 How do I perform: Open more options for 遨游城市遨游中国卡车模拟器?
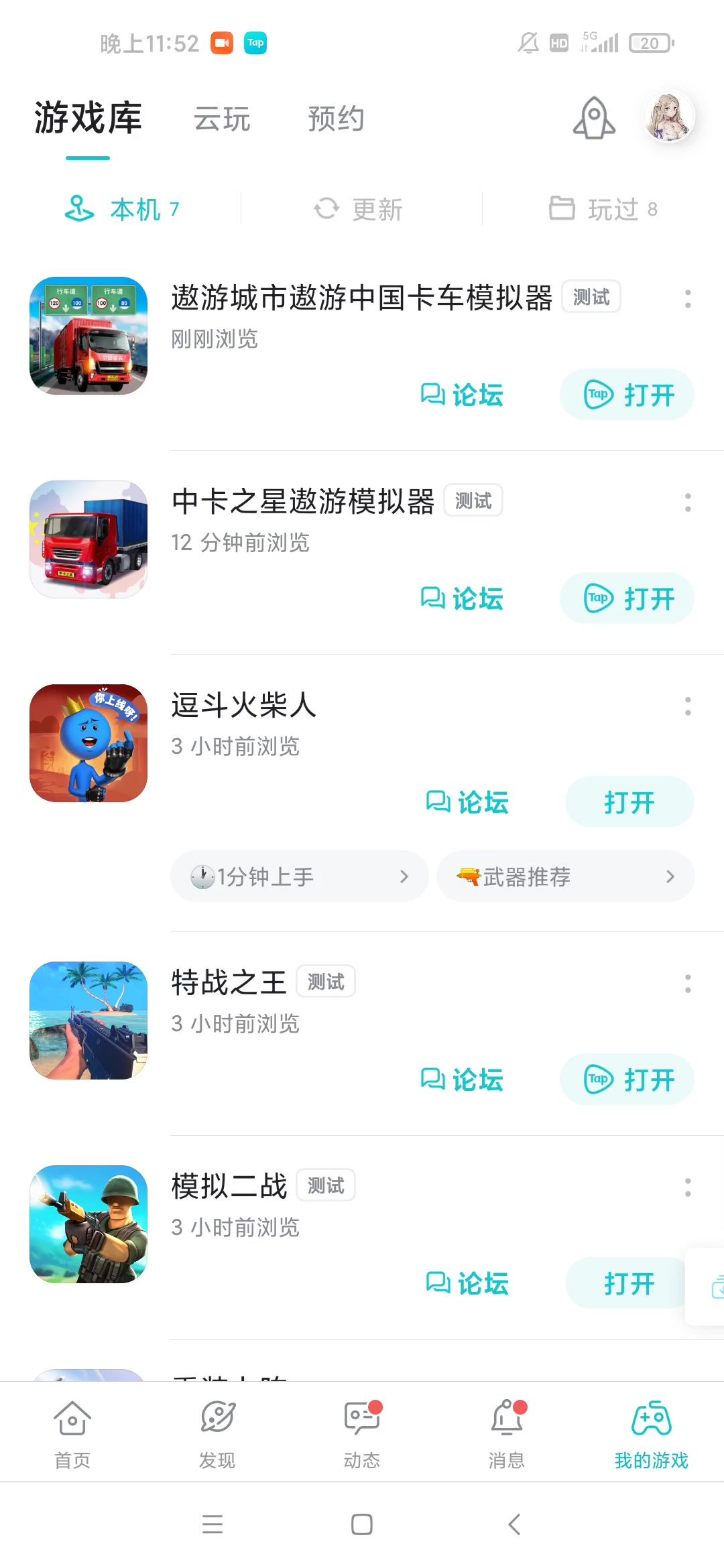(x=688, y=299)
